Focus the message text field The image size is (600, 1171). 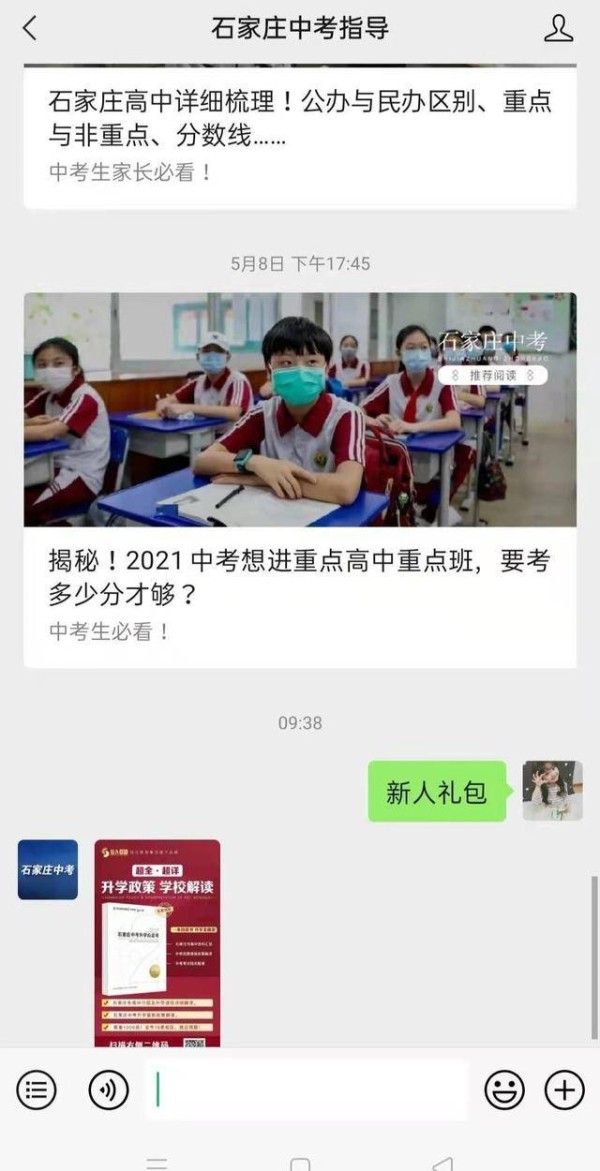pos(308,1090)
